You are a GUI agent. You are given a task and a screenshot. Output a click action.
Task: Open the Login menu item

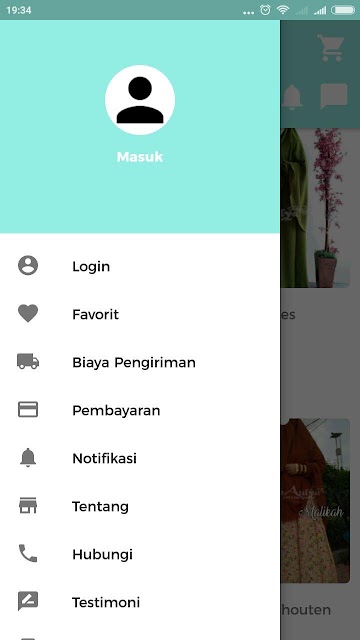(140, 266)
